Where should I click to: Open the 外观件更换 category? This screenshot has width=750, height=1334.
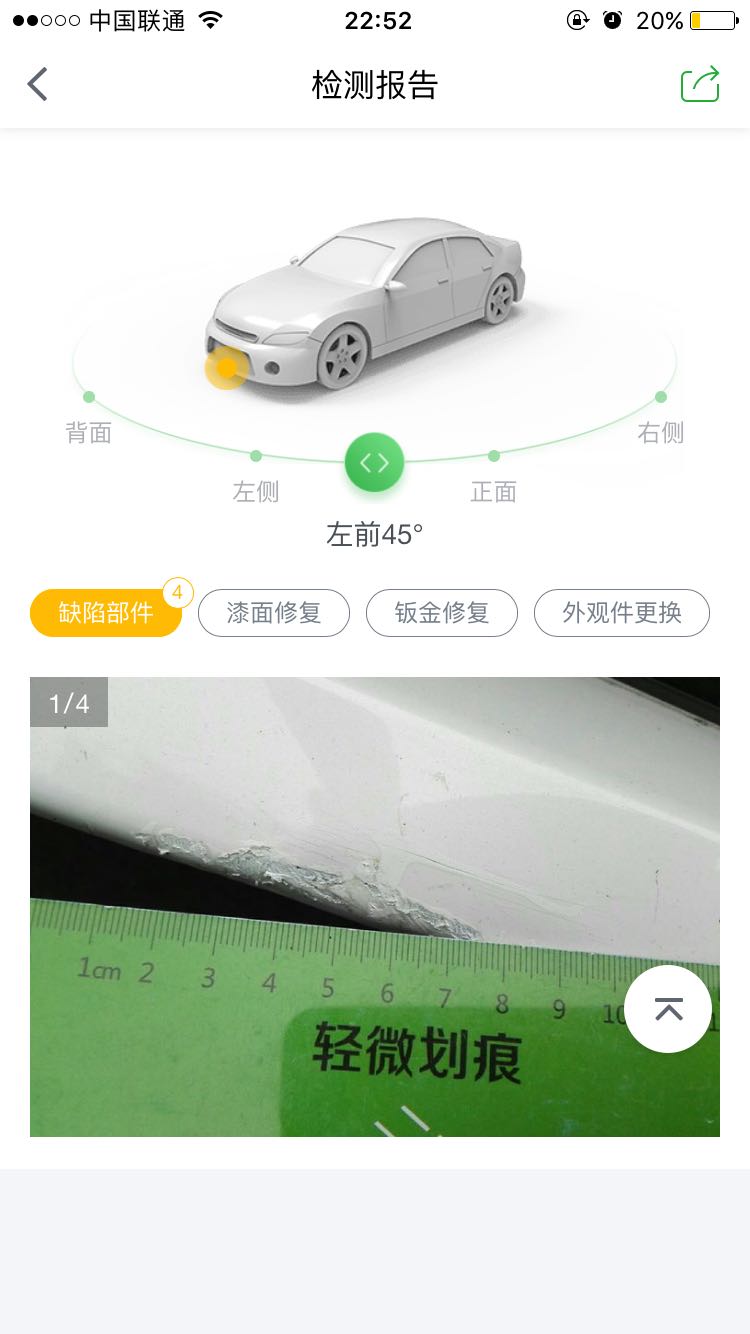click(622, 613)
